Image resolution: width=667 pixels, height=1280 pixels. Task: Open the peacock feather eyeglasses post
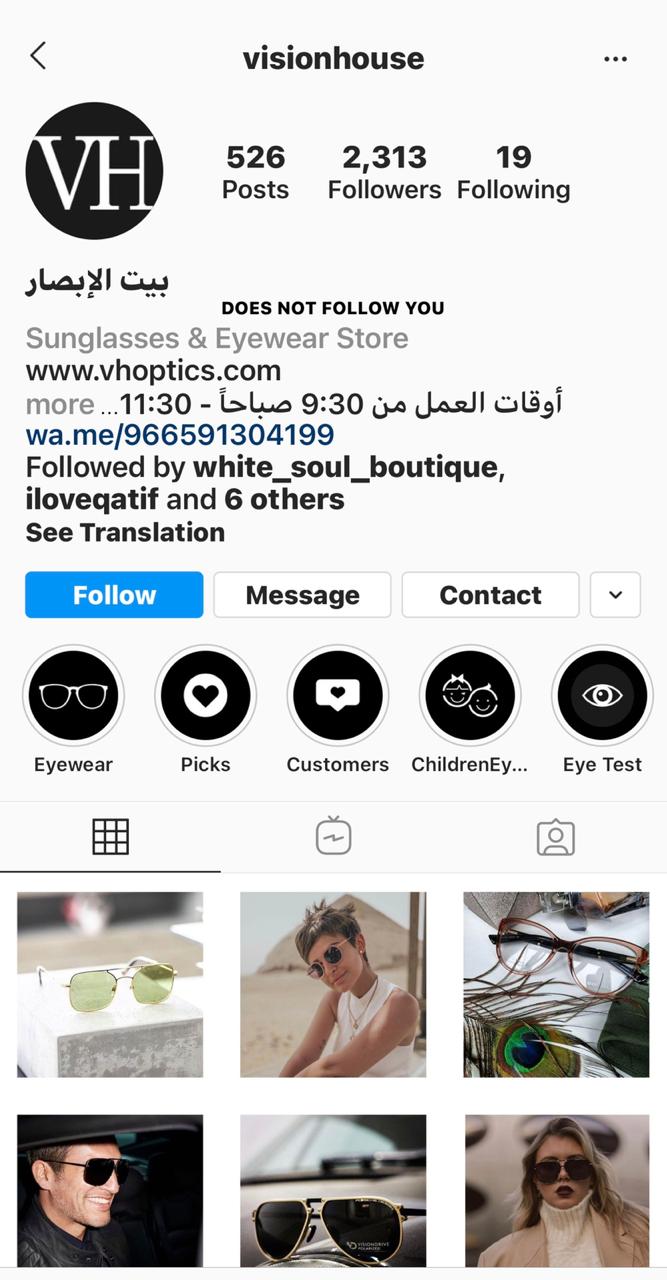coord(557,984)
